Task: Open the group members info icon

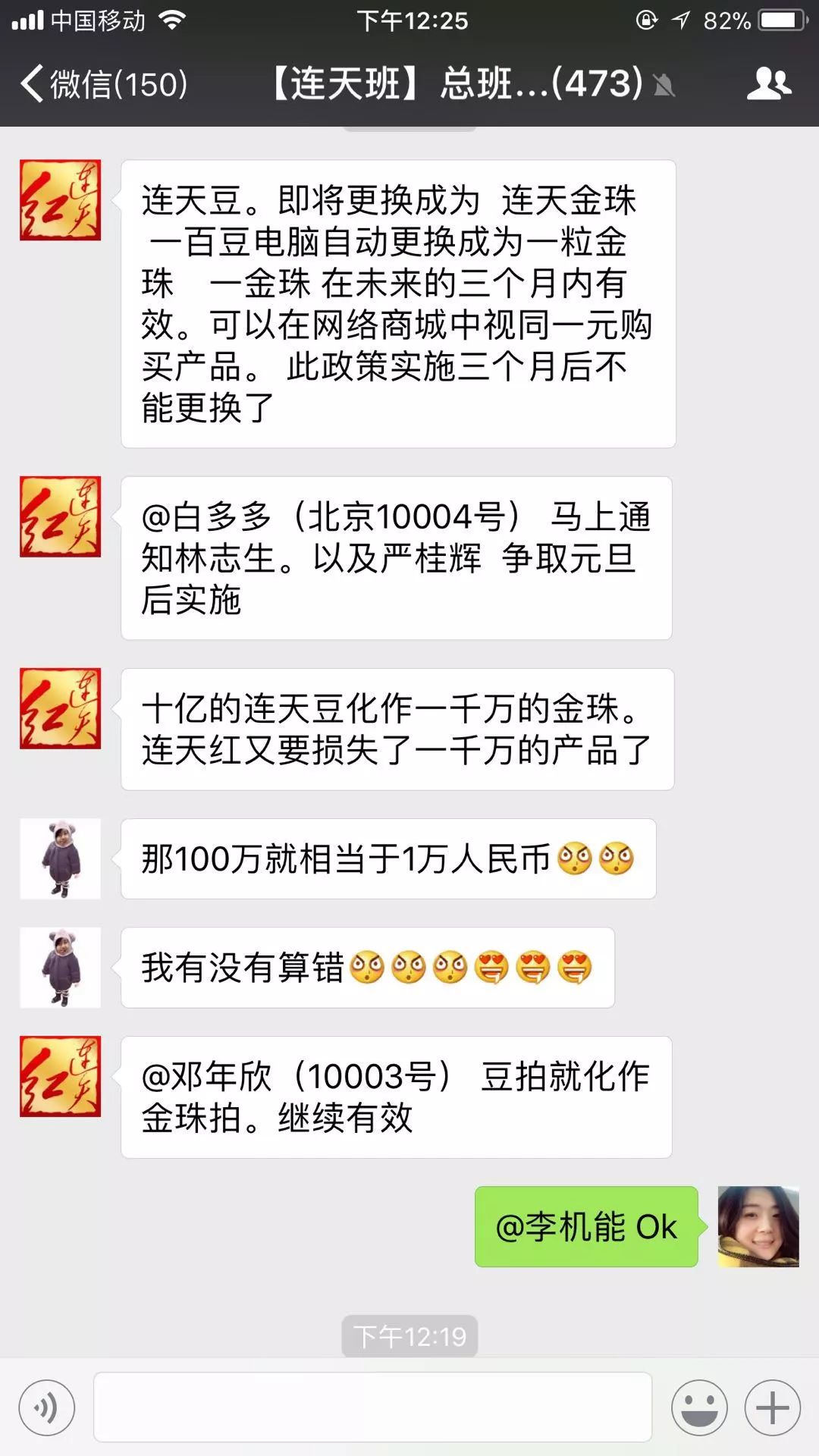Action: 769,83
